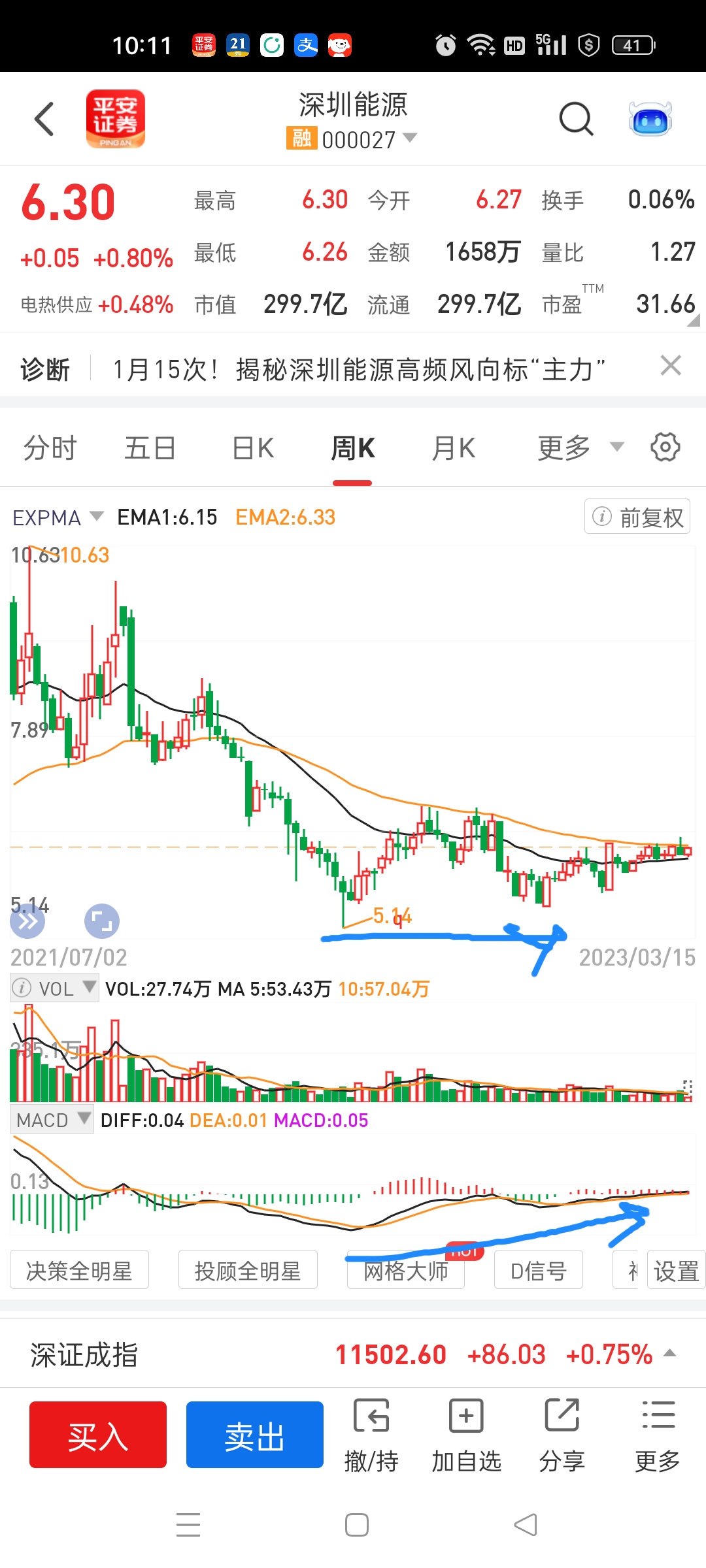Open chart settings gear icon
The image size is (706, 1568).
[665, 448]
